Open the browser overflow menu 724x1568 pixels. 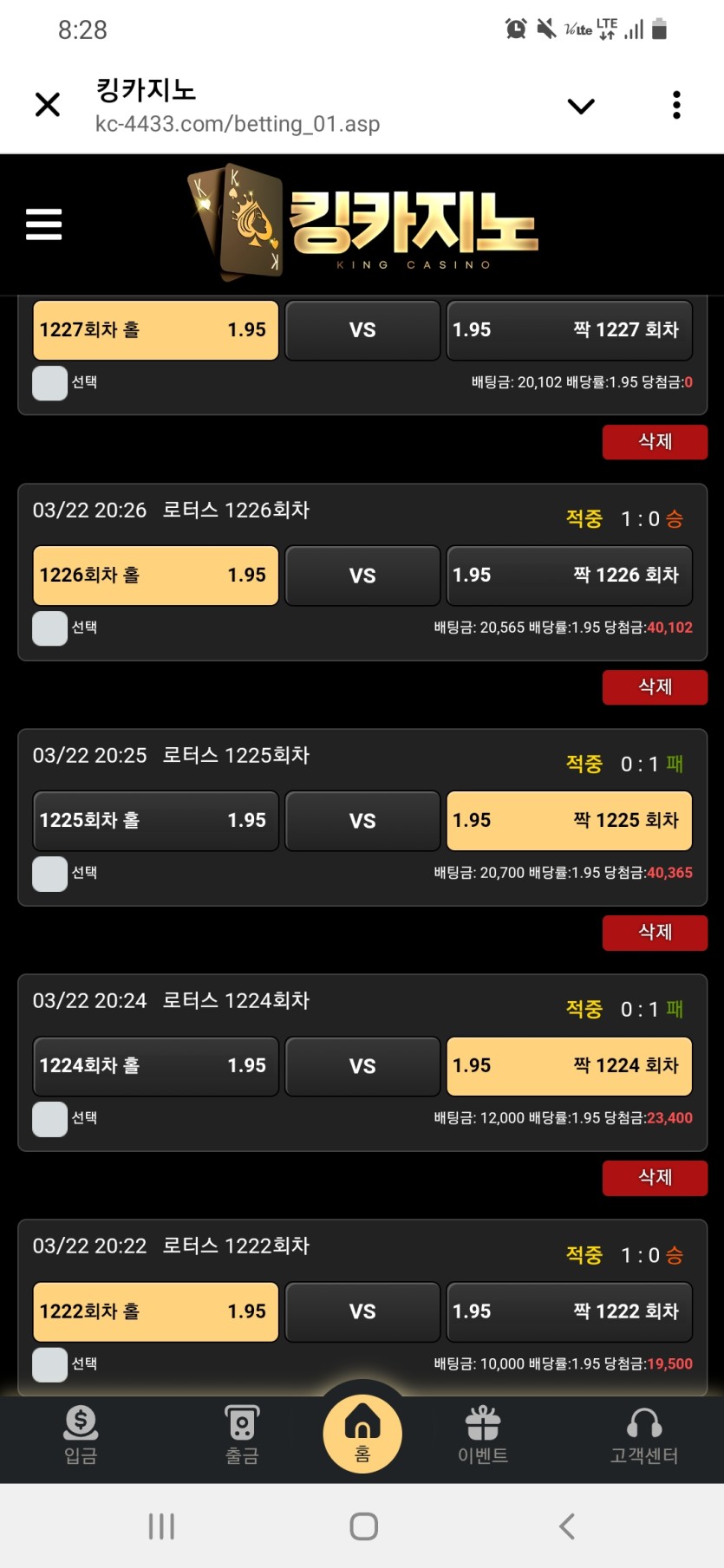click(x=676, y=105)
